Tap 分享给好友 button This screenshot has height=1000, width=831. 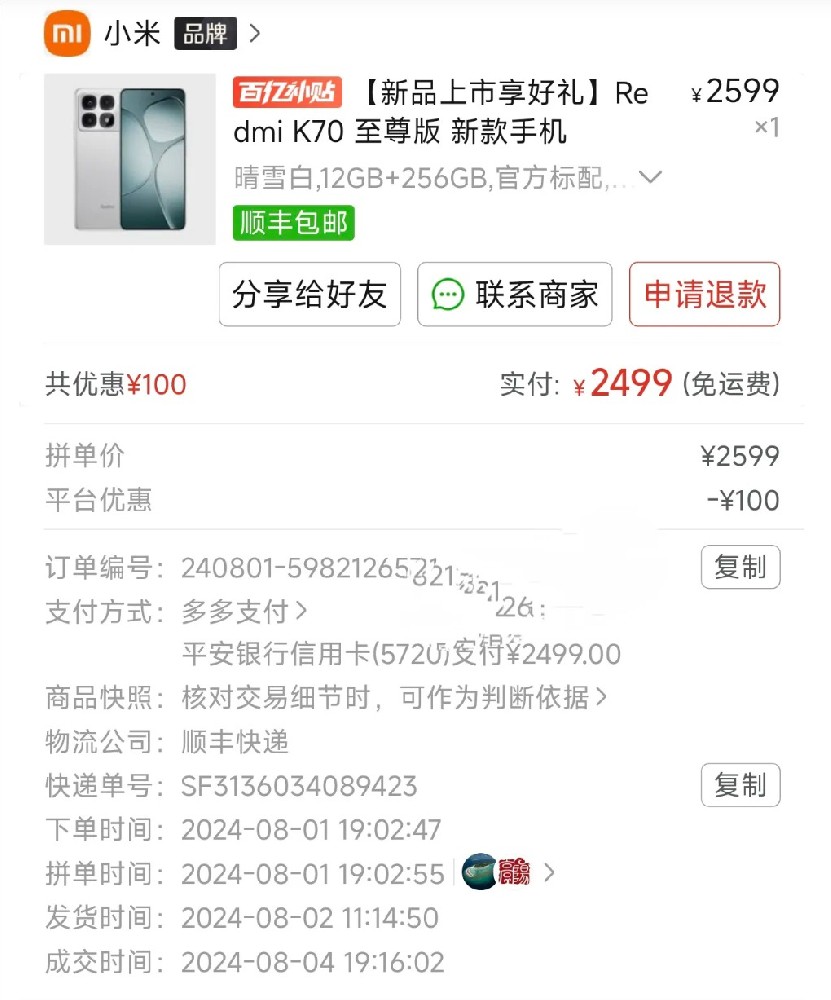tap(309, 294)
